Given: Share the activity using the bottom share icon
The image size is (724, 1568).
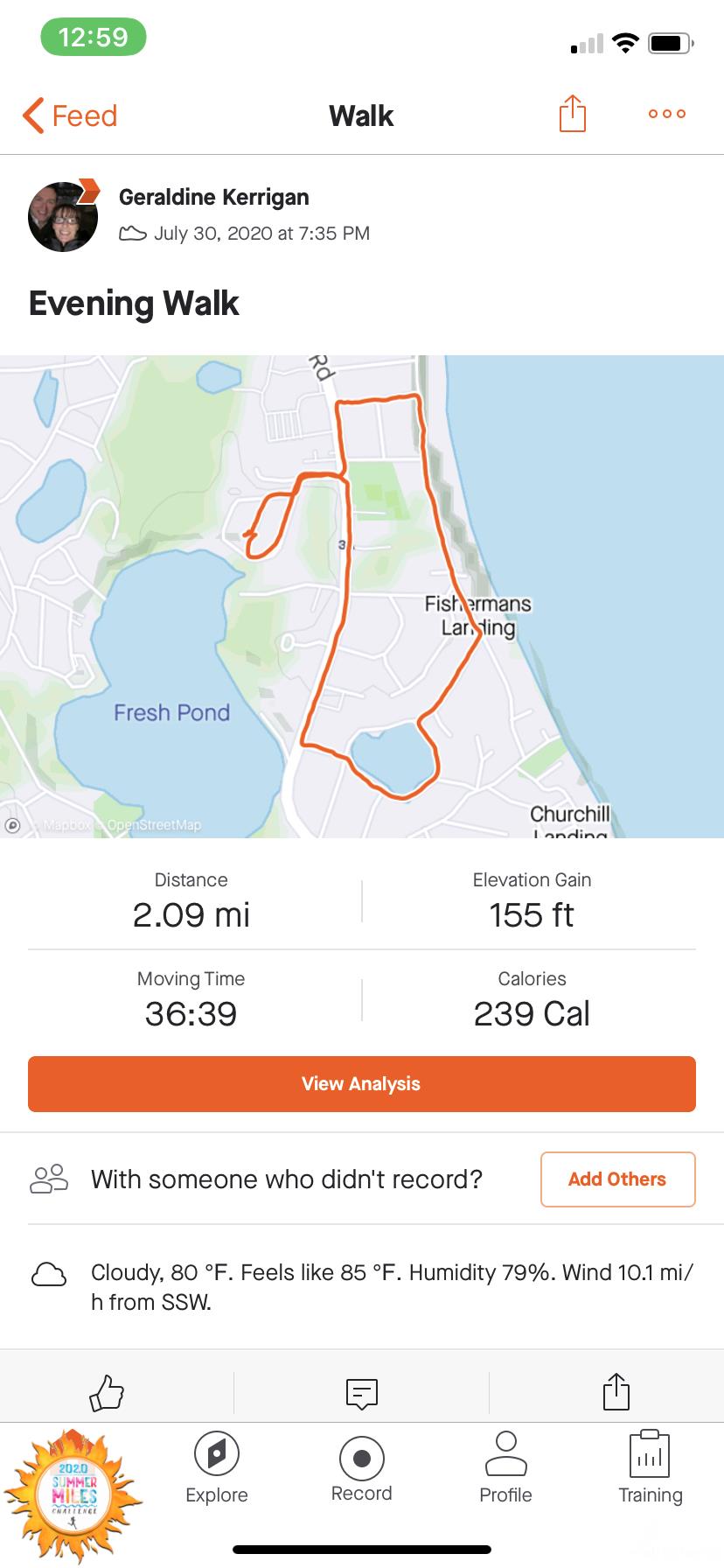Looking at the screenshot, I should click(616, 1392).
